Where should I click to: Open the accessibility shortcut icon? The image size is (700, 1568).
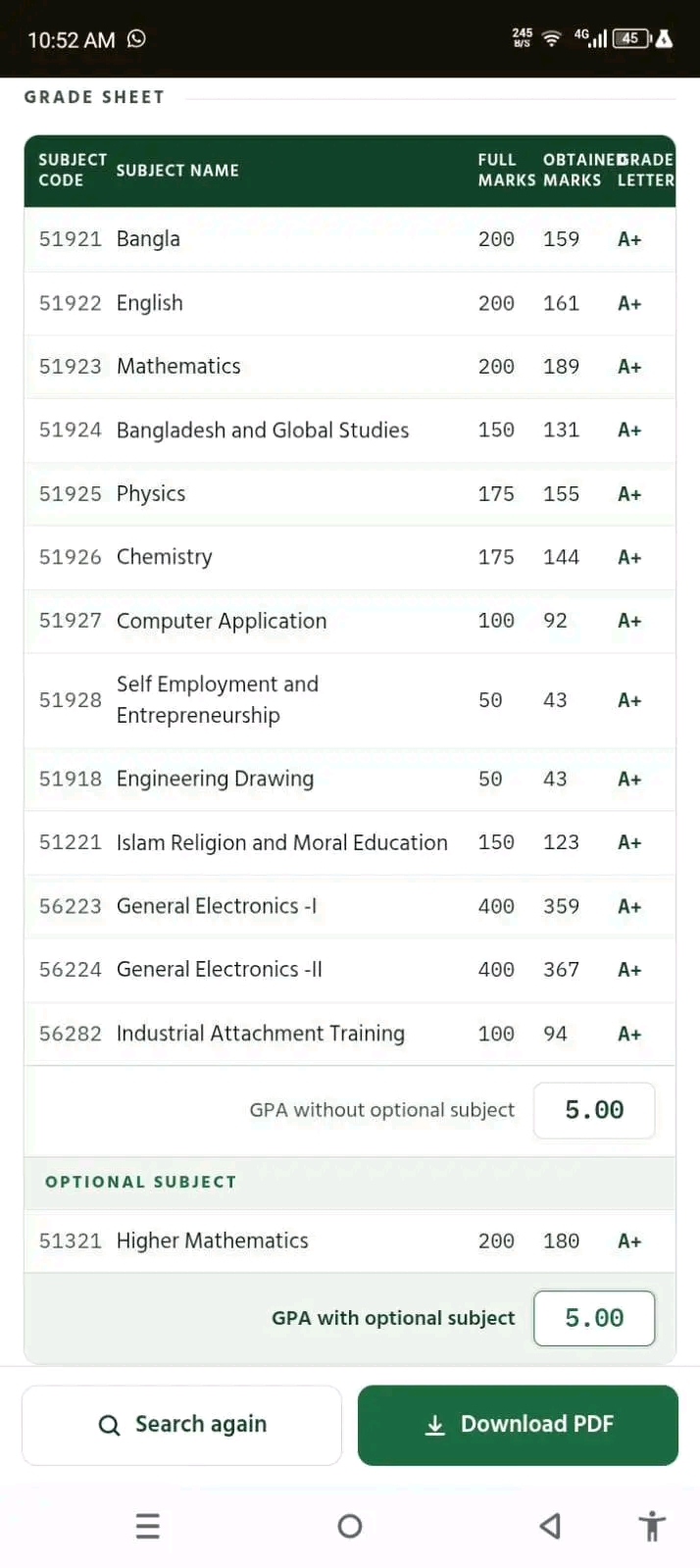tap(652, 1526)
